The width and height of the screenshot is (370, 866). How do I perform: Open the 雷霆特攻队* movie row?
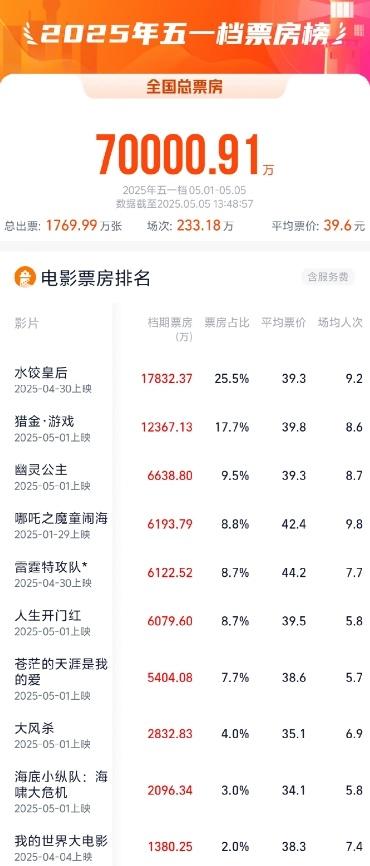click(x=185, y=574)
